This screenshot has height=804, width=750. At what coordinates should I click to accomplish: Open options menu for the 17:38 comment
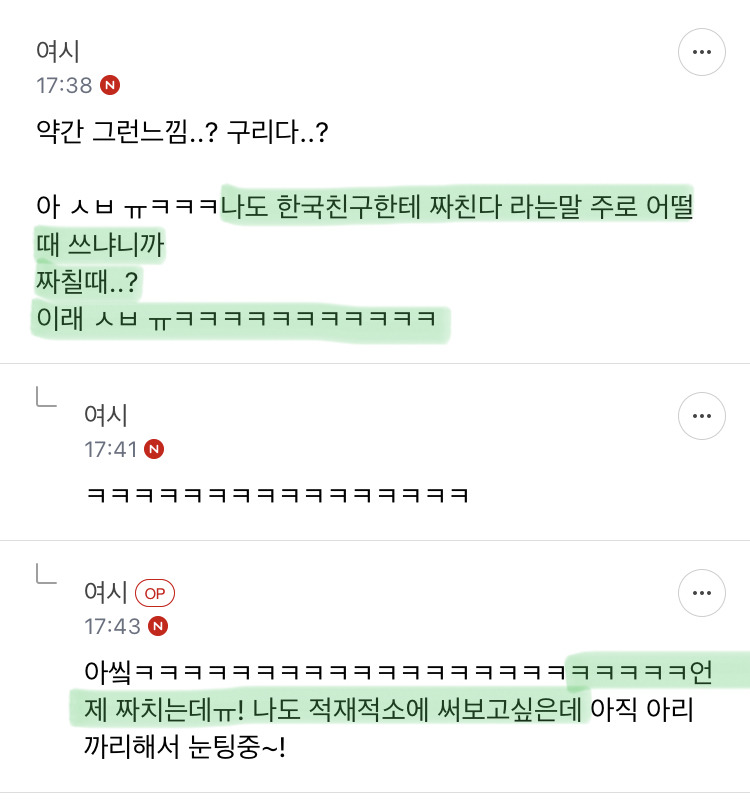[x=701, y=52]
